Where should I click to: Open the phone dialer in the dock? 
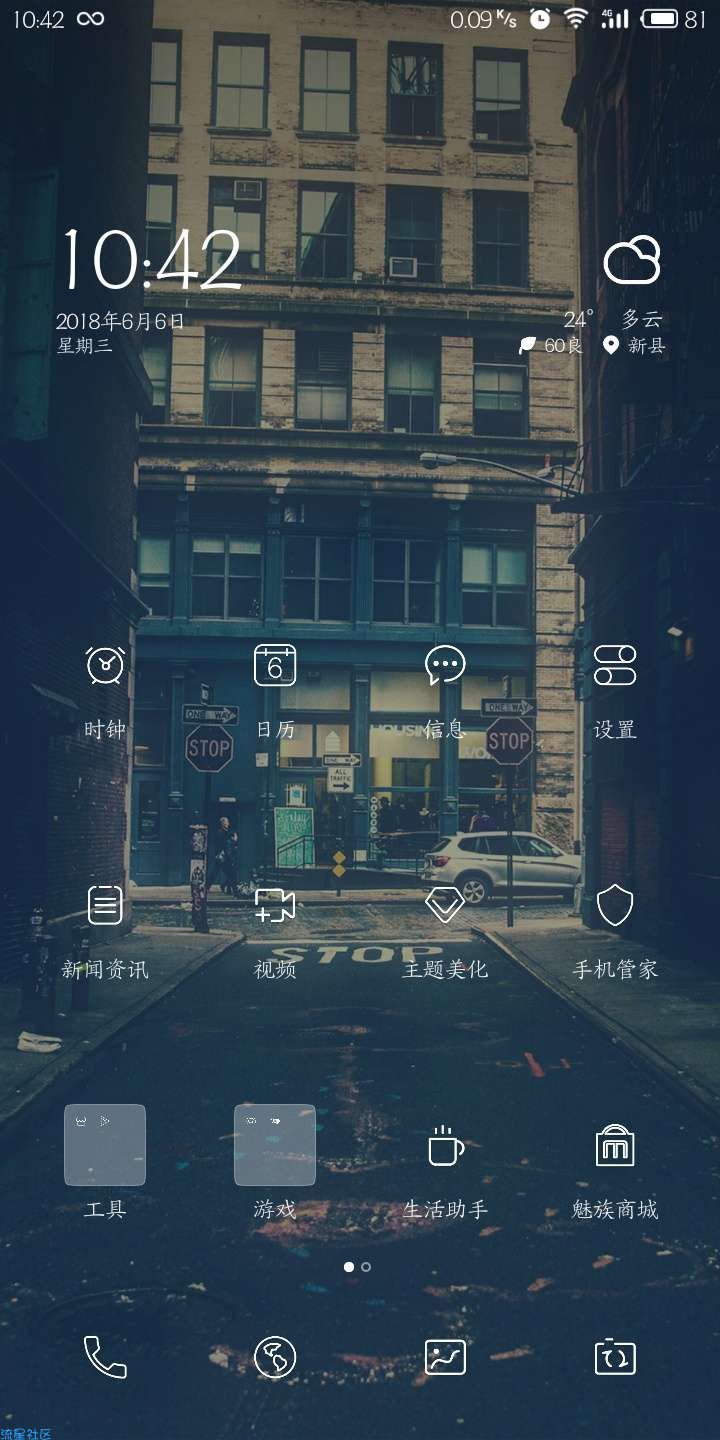[105, 1357]
